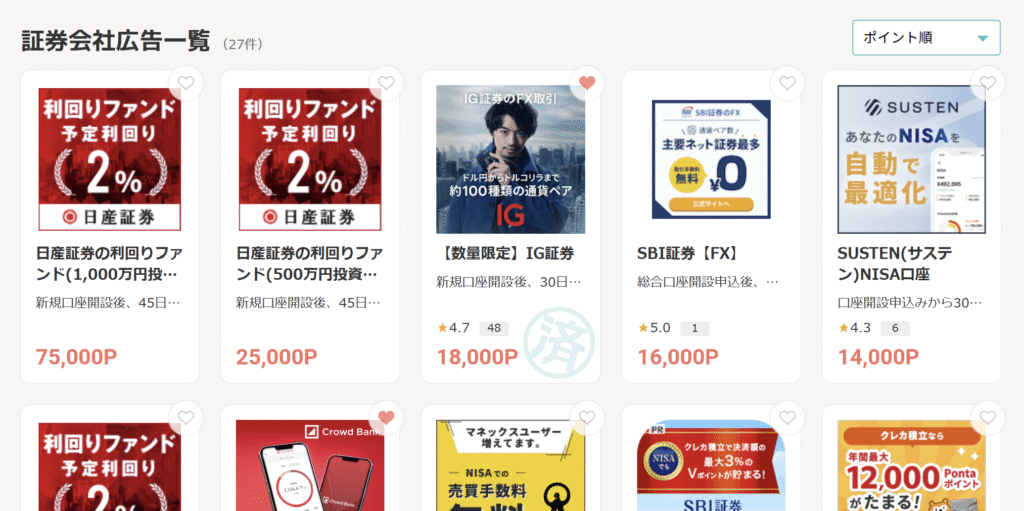Favorite the SBI証券 クレカ積立 offer
The height and width of the screenshot is (511, 1024).
[x=787, y=417]
